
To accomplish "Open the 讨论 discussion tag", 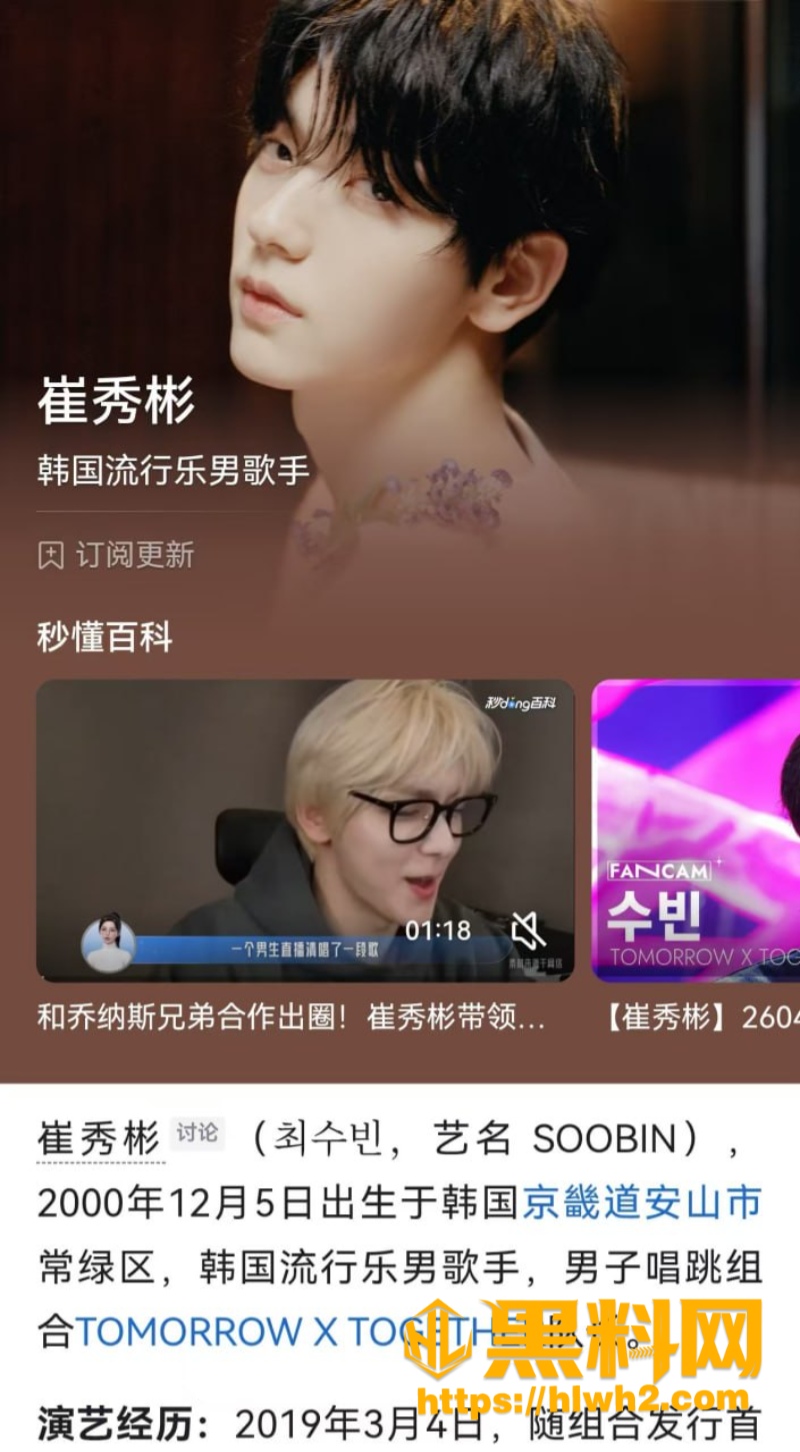I will [197, 1134].
